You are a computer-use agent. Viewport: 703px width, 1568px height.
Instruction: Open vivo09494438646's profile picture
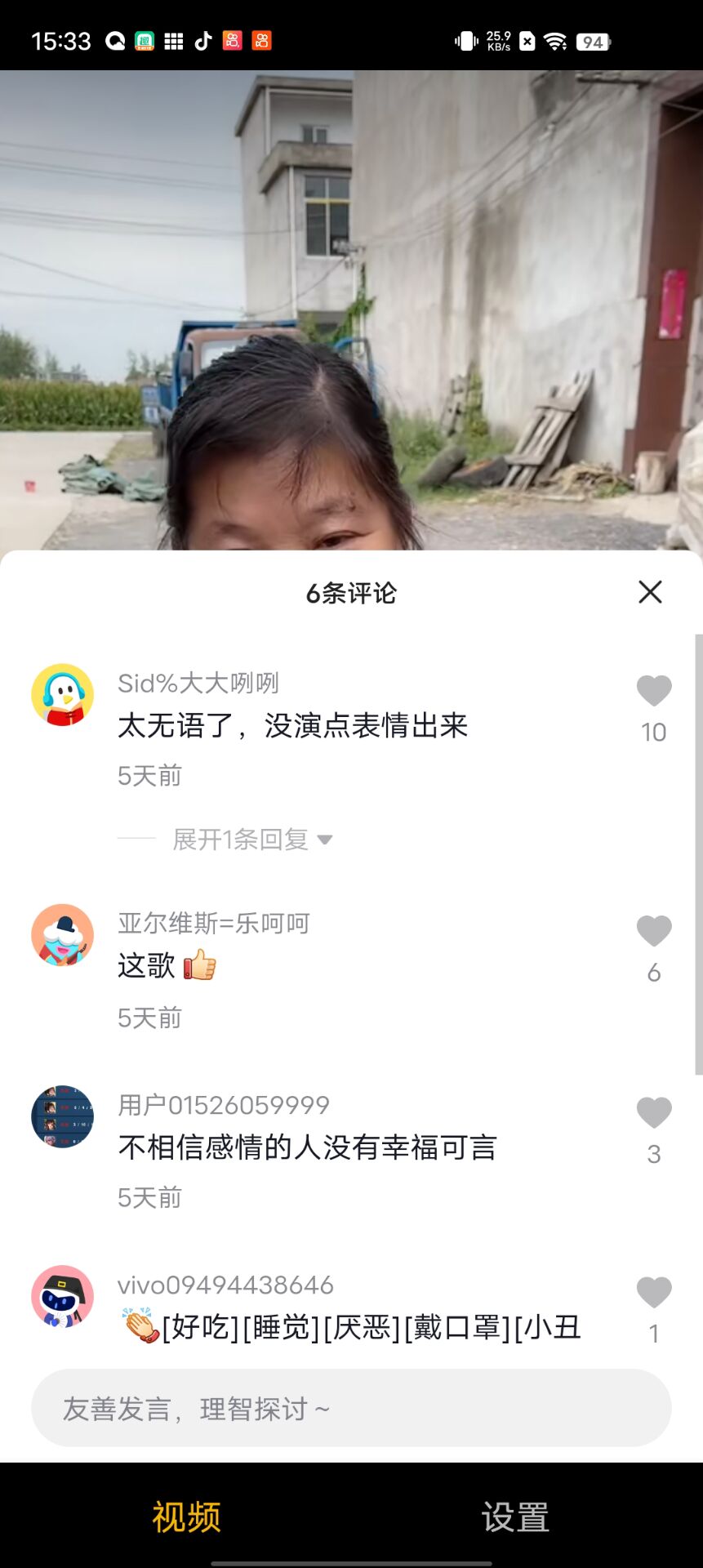[x=63, y=1296]
